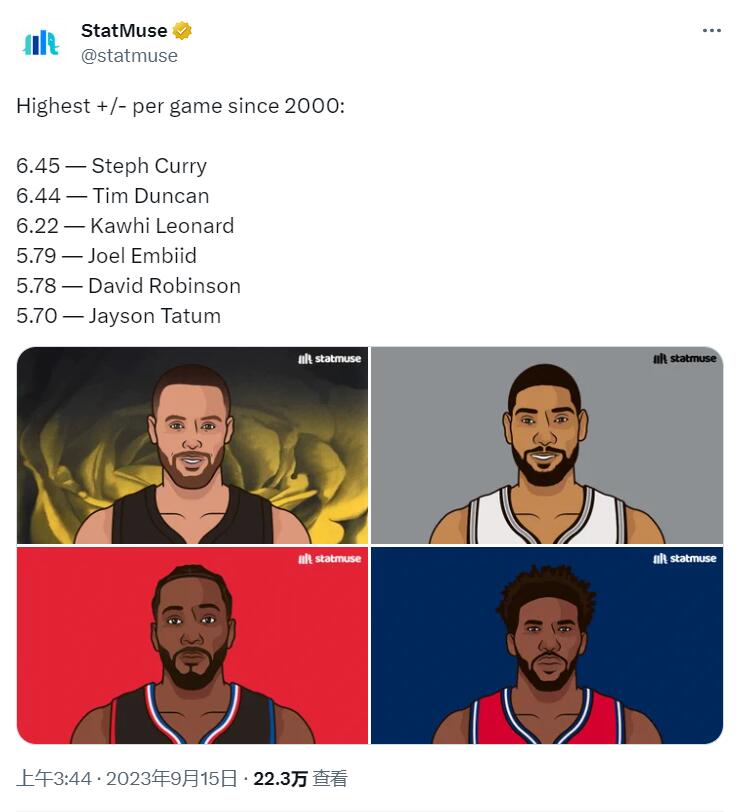Open StatMuse profile avatar
The image size is (739, 812).
click(x=41, y=43)
